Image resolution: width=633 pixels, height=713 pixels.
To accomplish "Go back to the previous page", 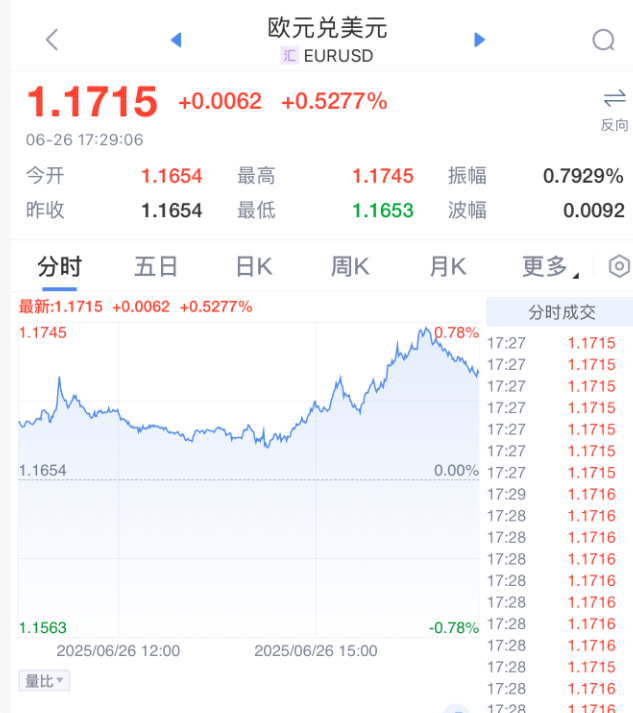I will pyautogui.click(x=52, y=40).
